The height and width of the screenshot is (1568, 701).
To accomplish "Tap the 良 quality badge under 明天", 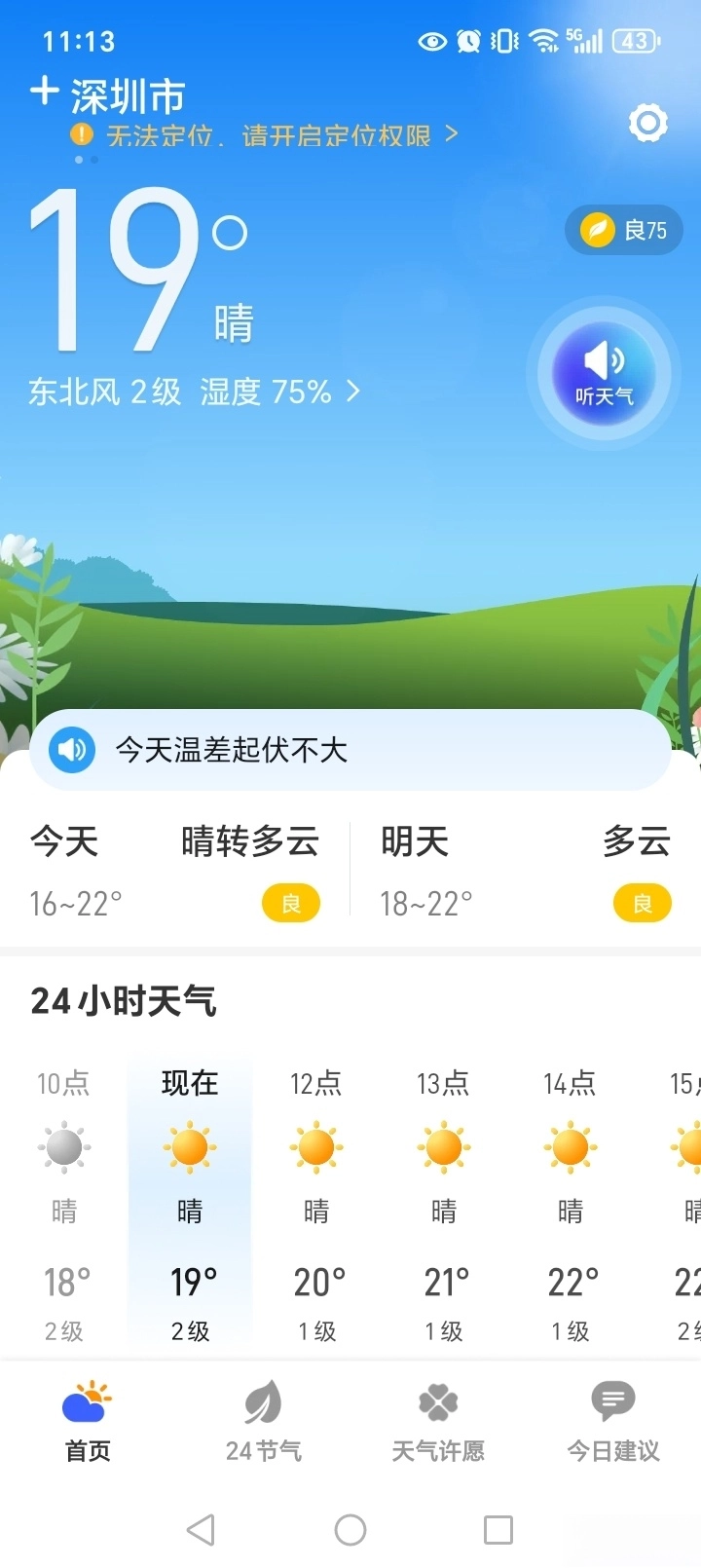I will tap(641, 903).
